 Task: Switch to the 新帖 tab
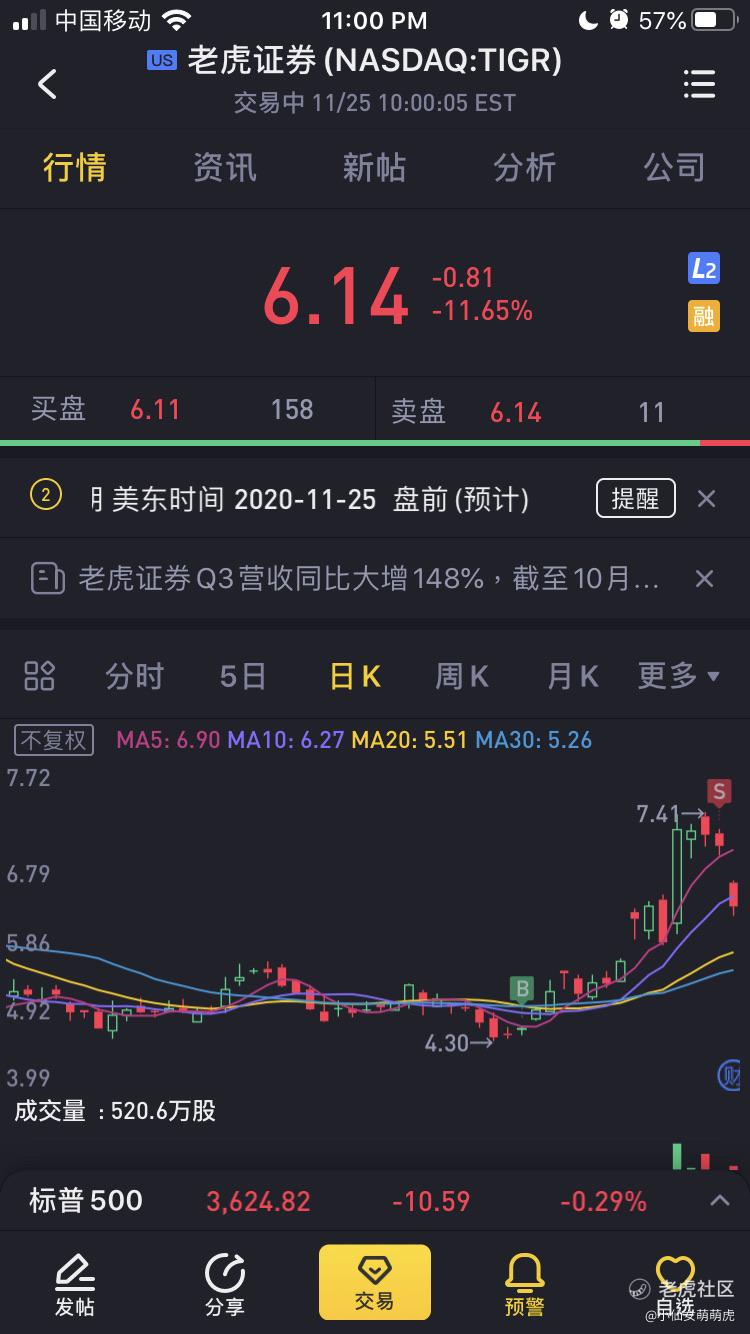(374, 168)
